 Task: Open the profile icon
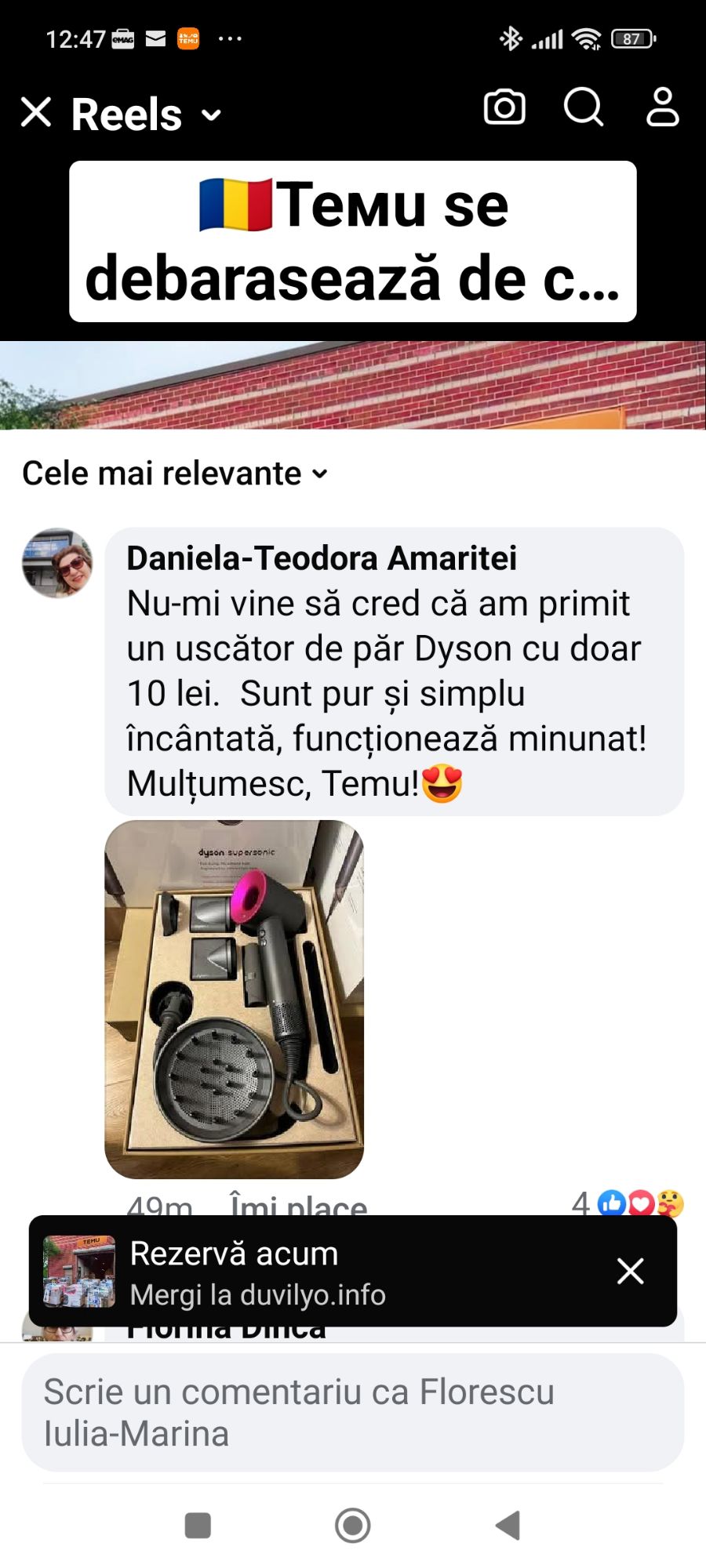pyautogui.click(x=662, y=107)
